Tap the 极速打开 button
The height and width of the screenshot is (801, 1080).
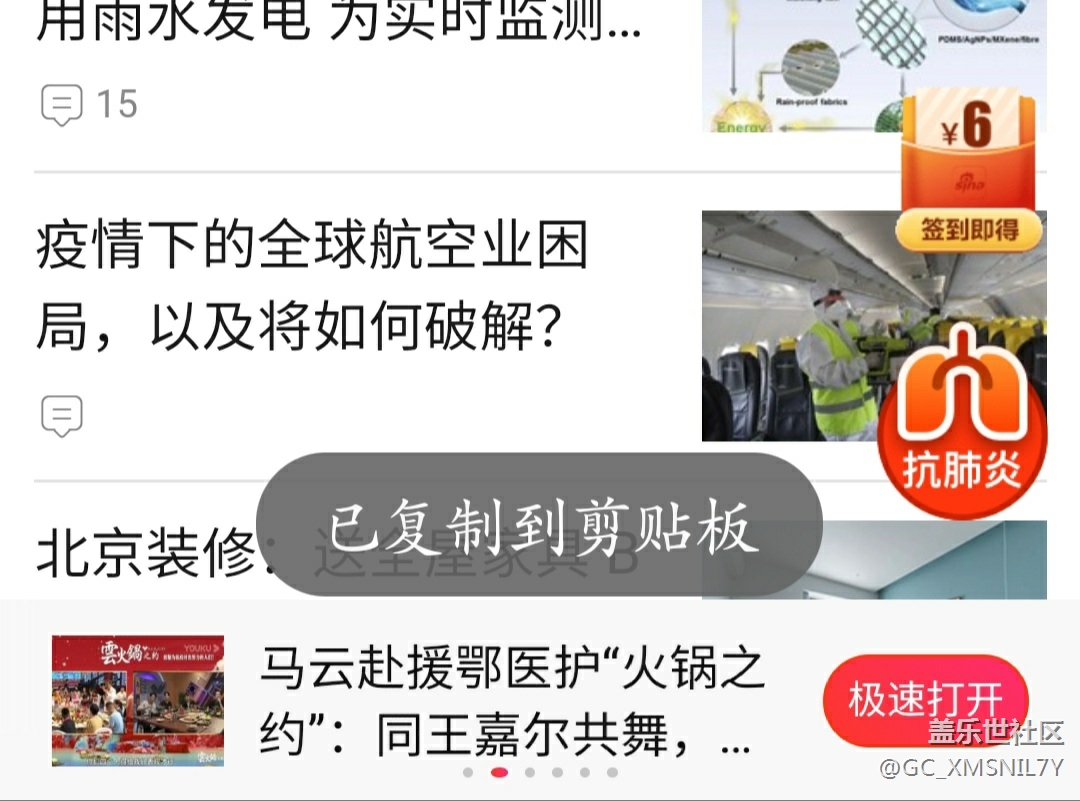925,700
